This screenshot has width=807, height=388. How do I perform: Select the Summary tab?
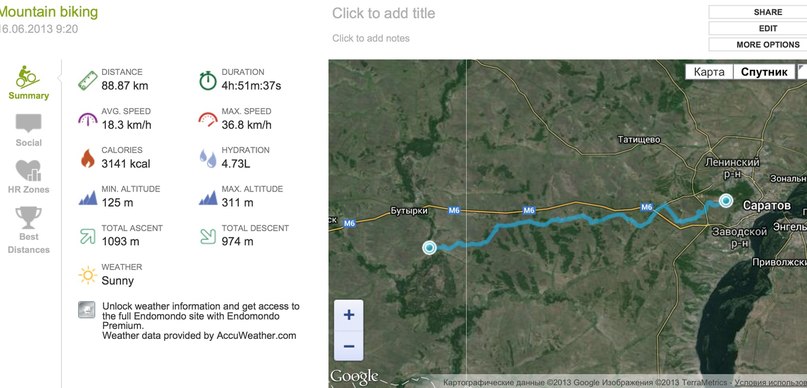28,83
